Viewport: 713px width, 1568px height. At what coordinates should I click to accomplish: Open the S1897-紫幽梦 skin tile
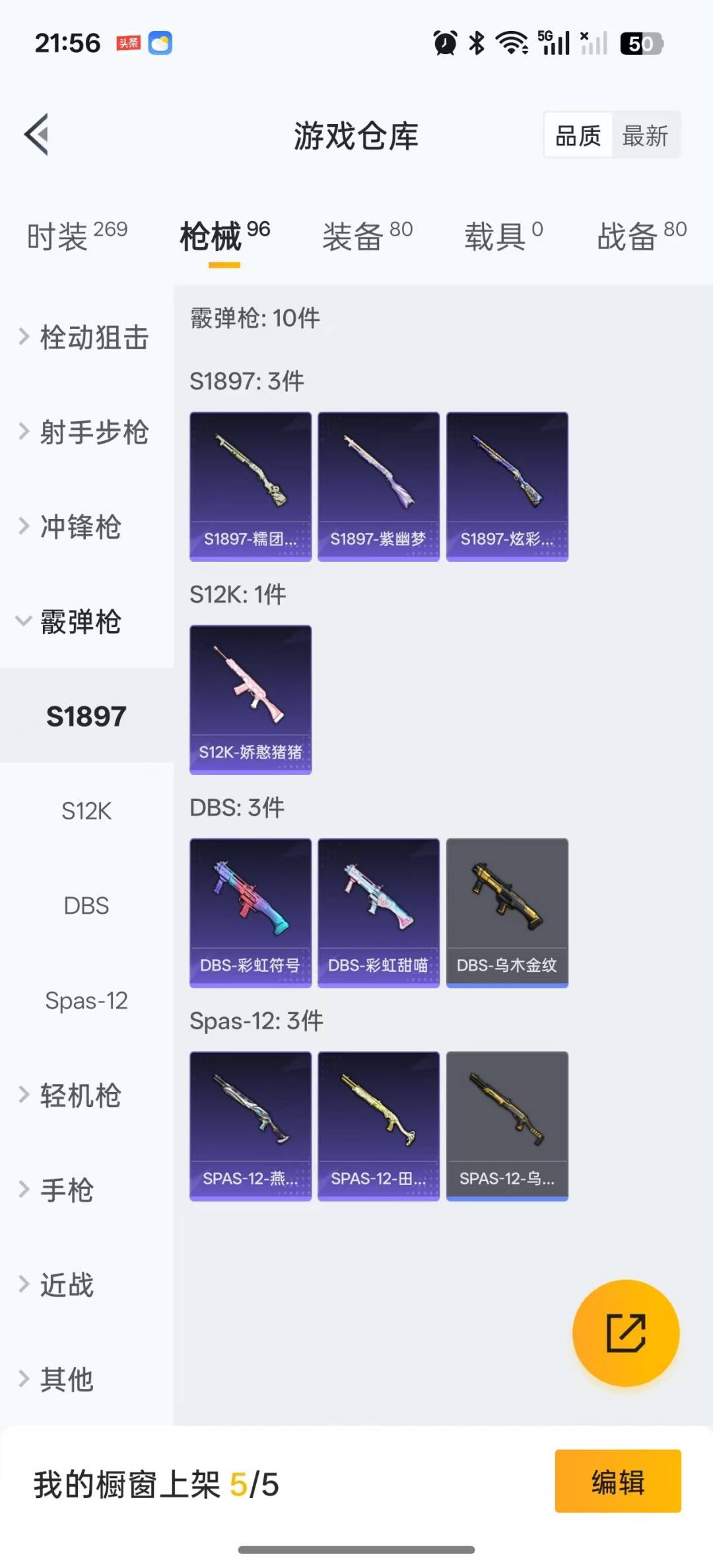pyautogui.click(x=378, y=487)
